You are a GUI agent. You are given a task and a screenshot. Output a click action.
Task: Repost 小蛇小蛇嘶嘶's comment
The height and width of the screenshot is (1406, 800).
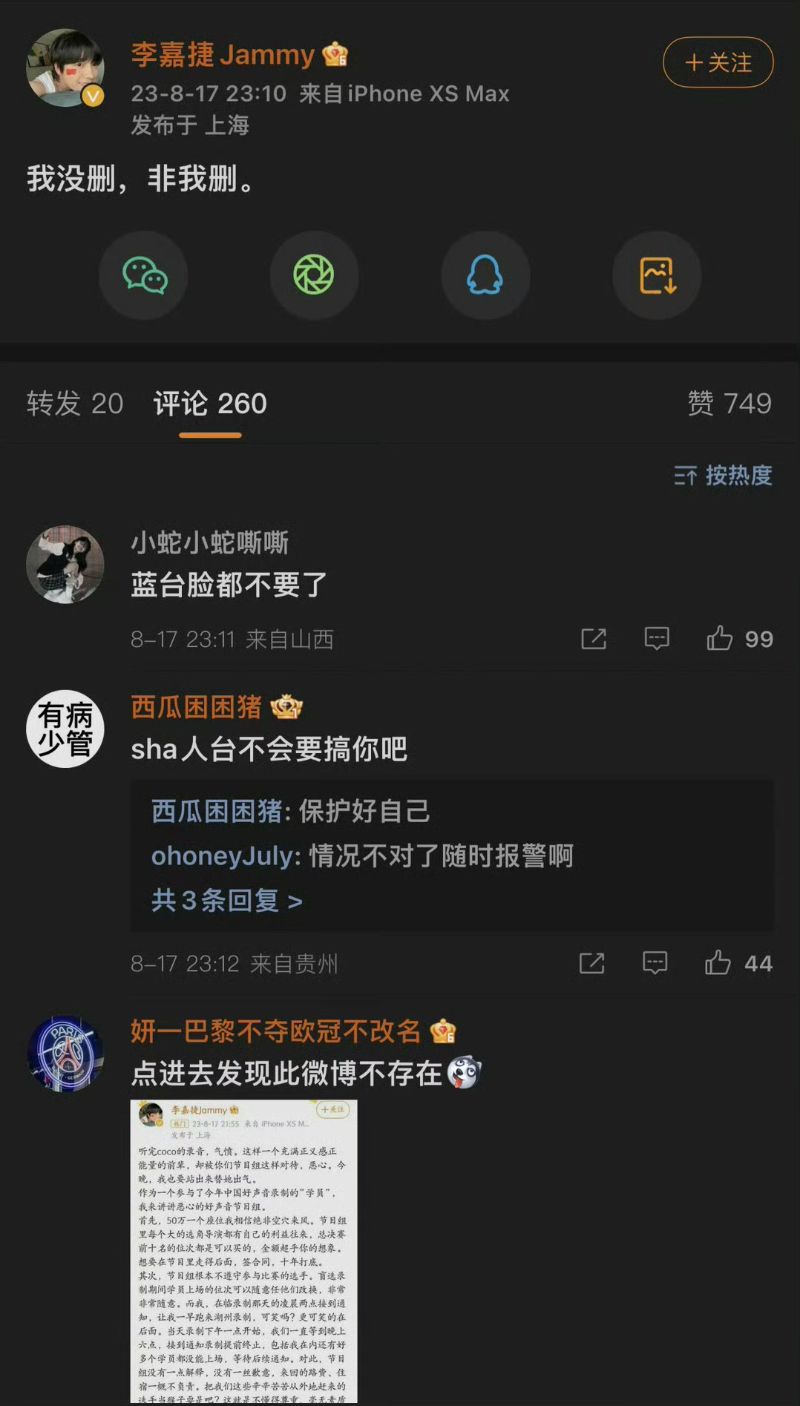click(593, 639)
